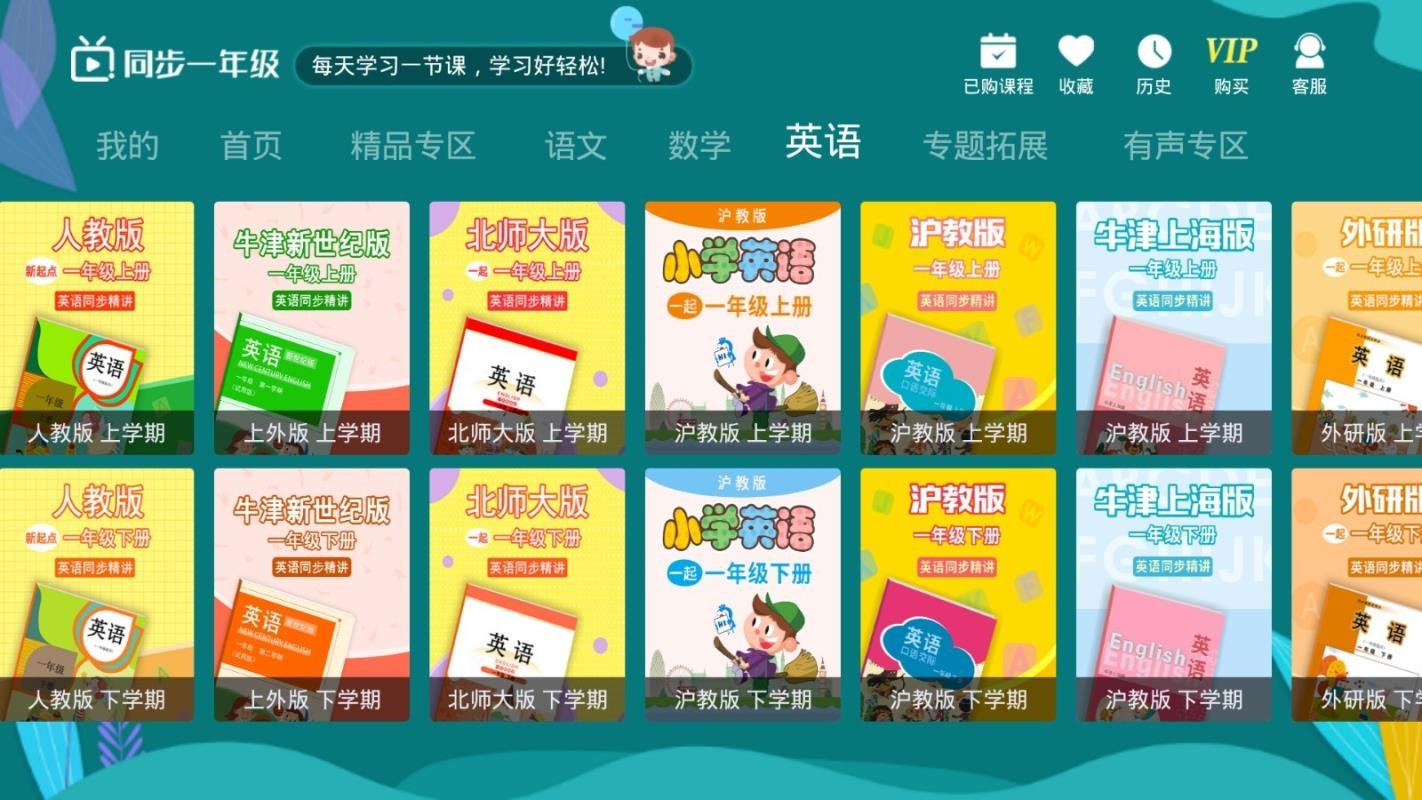This screenshot has width=1422, height=800.
Task: Open 人教版 上学期 English course
Action: pos(97,328)
